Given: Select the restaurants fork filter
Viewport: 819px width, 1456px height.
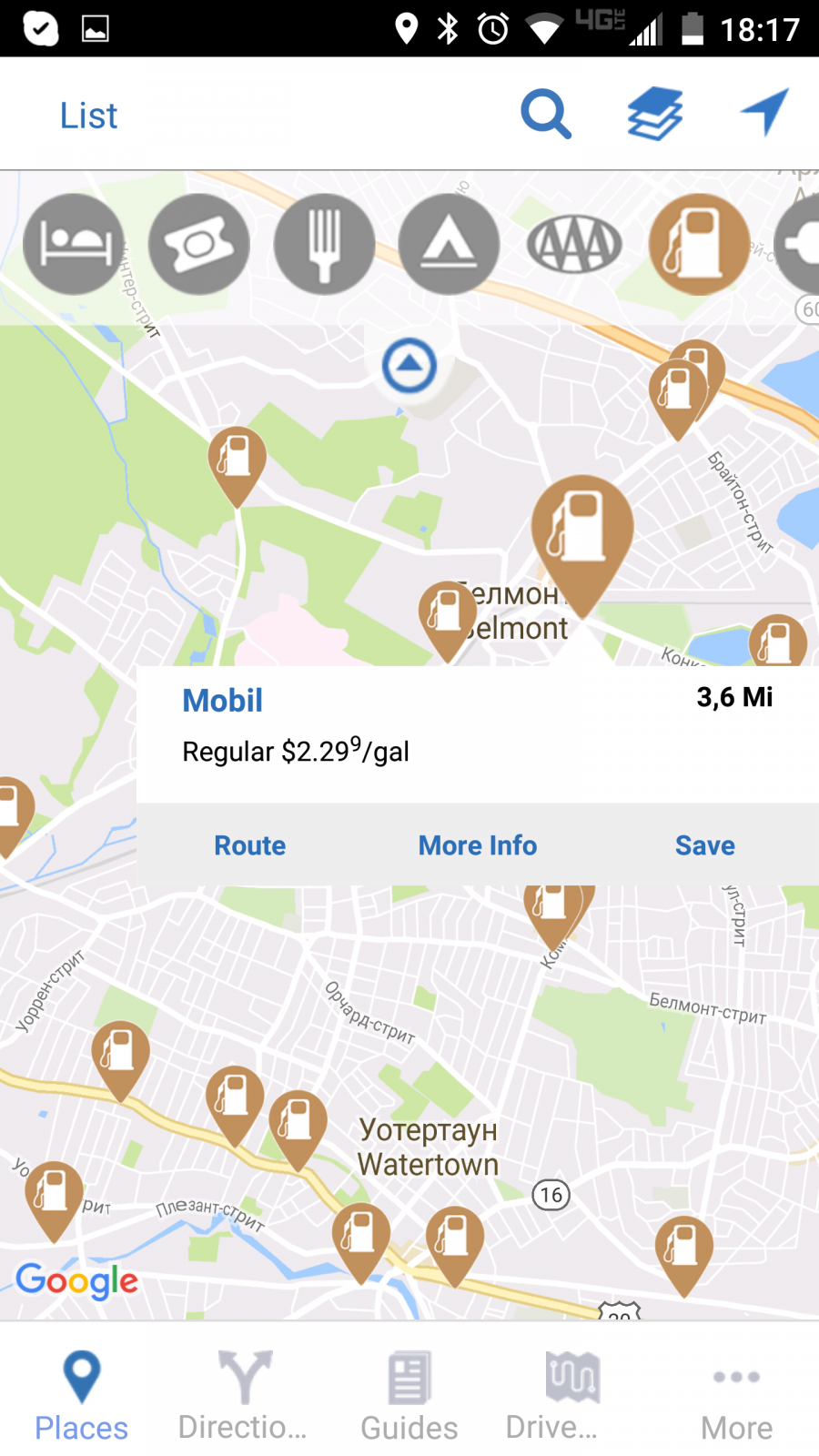Looking at the screenshot, I should [325, 244].
